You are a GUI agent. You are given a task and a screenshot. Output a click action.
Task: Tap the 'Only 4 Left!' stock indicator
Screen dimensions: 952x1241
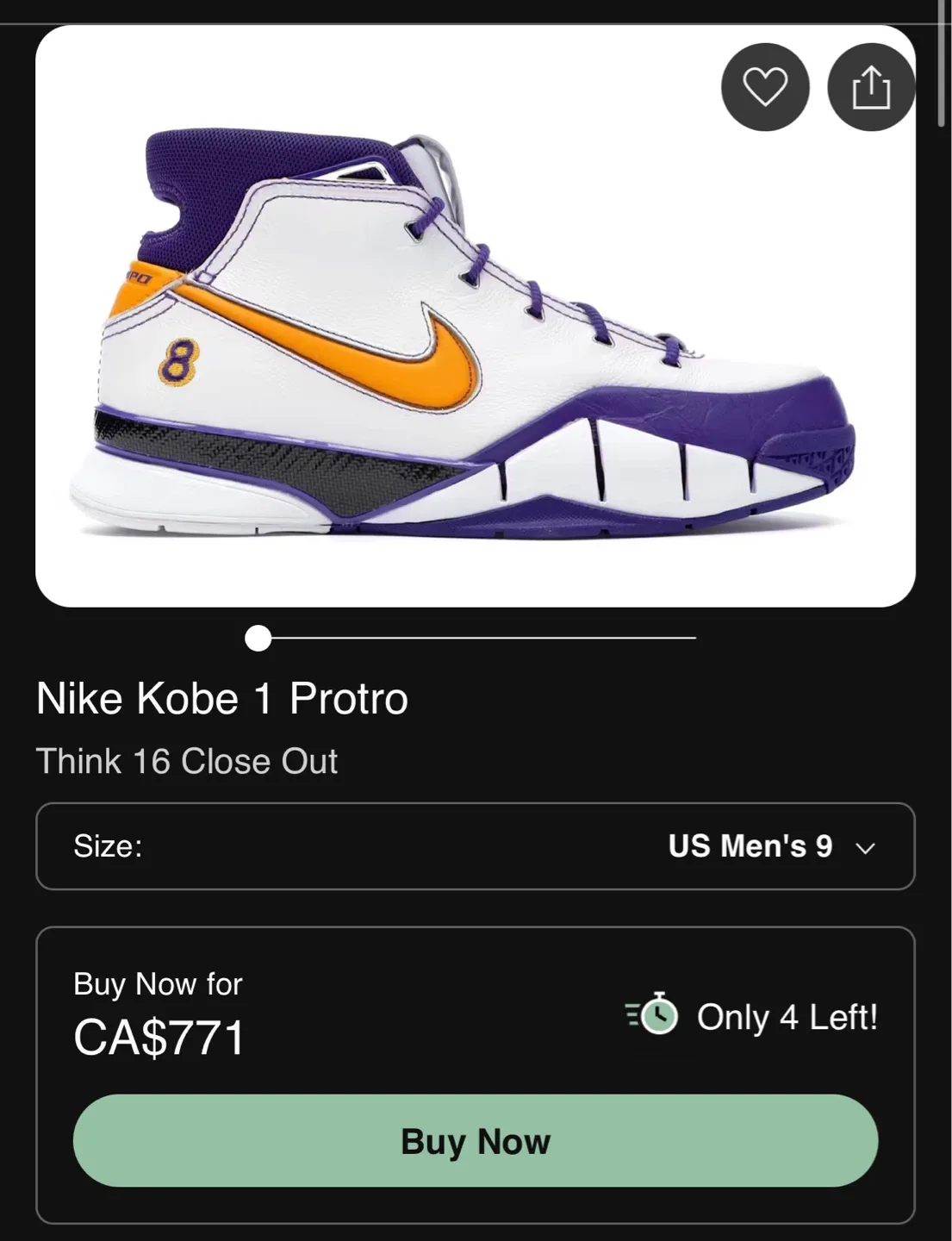(x=786, y=1018)
